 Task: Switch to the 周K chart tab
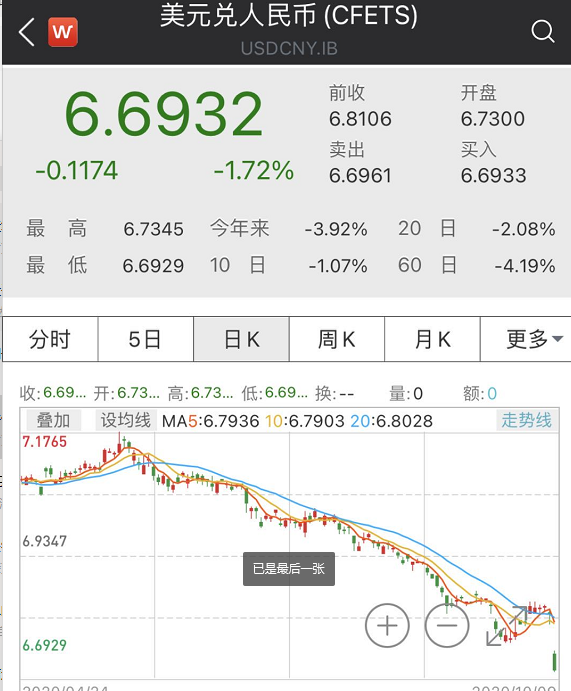[x=337, y=339]
